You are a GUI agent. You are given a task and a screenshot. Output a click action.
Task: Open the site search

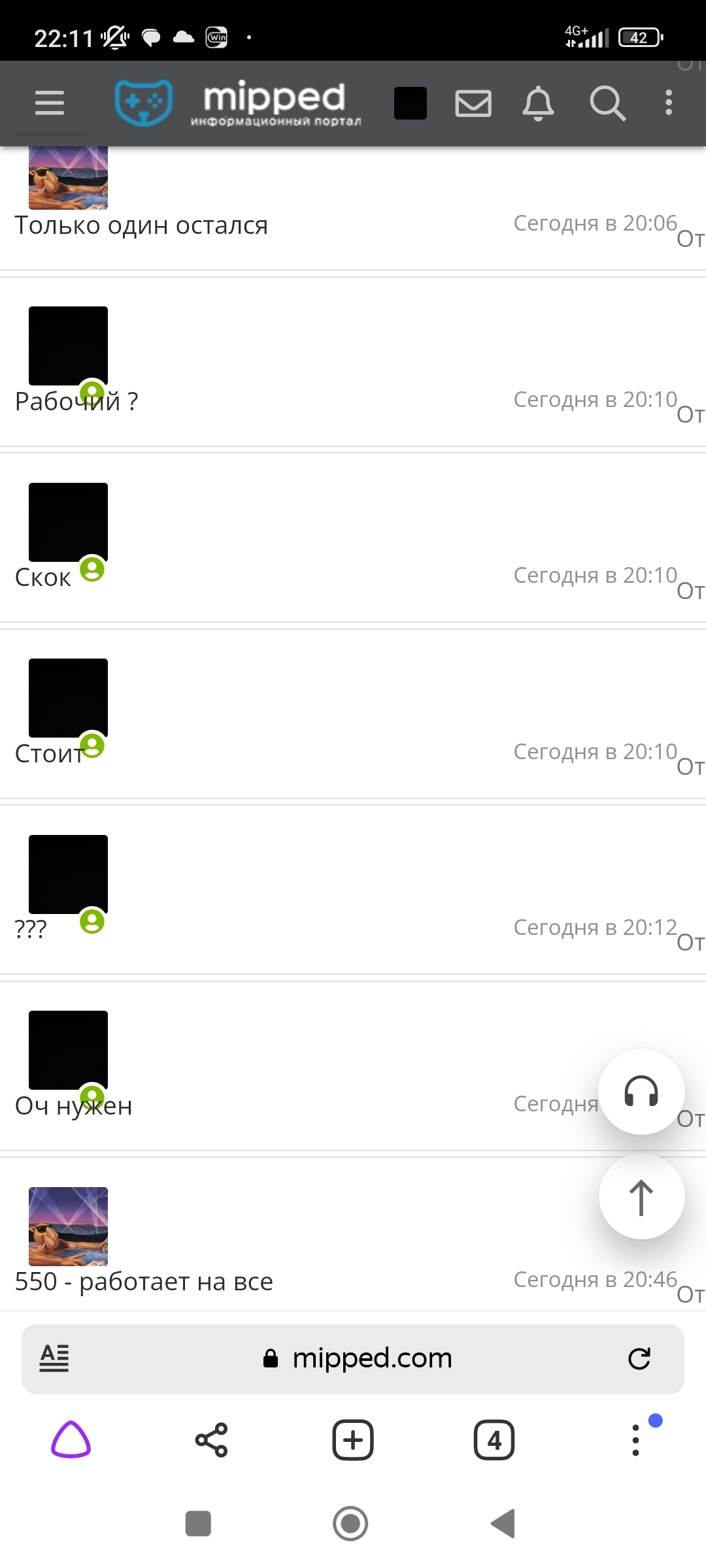(608, 103)
